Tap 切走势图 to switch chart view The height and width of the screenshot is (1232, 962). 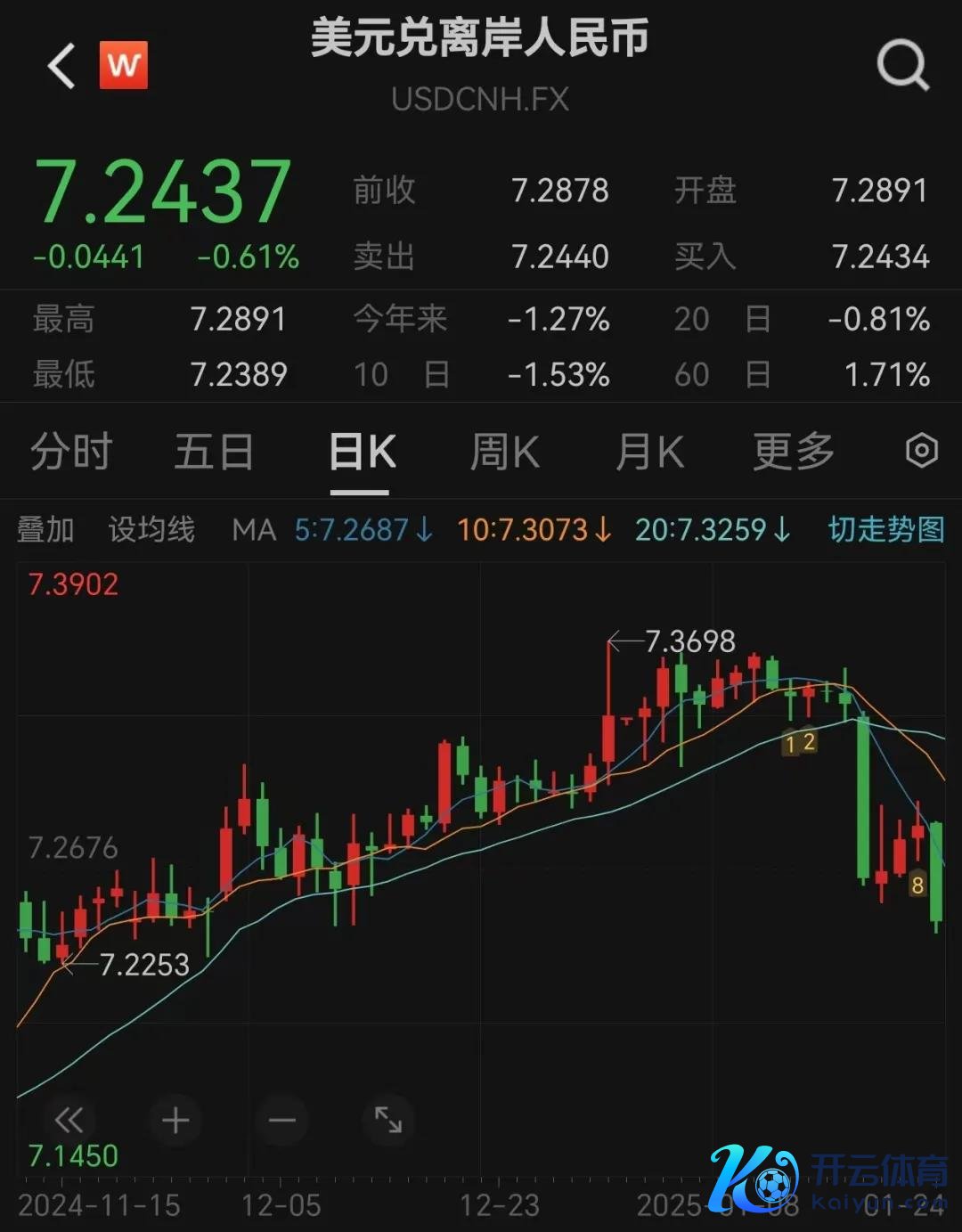pyautogui.click(x=885, y=530)
